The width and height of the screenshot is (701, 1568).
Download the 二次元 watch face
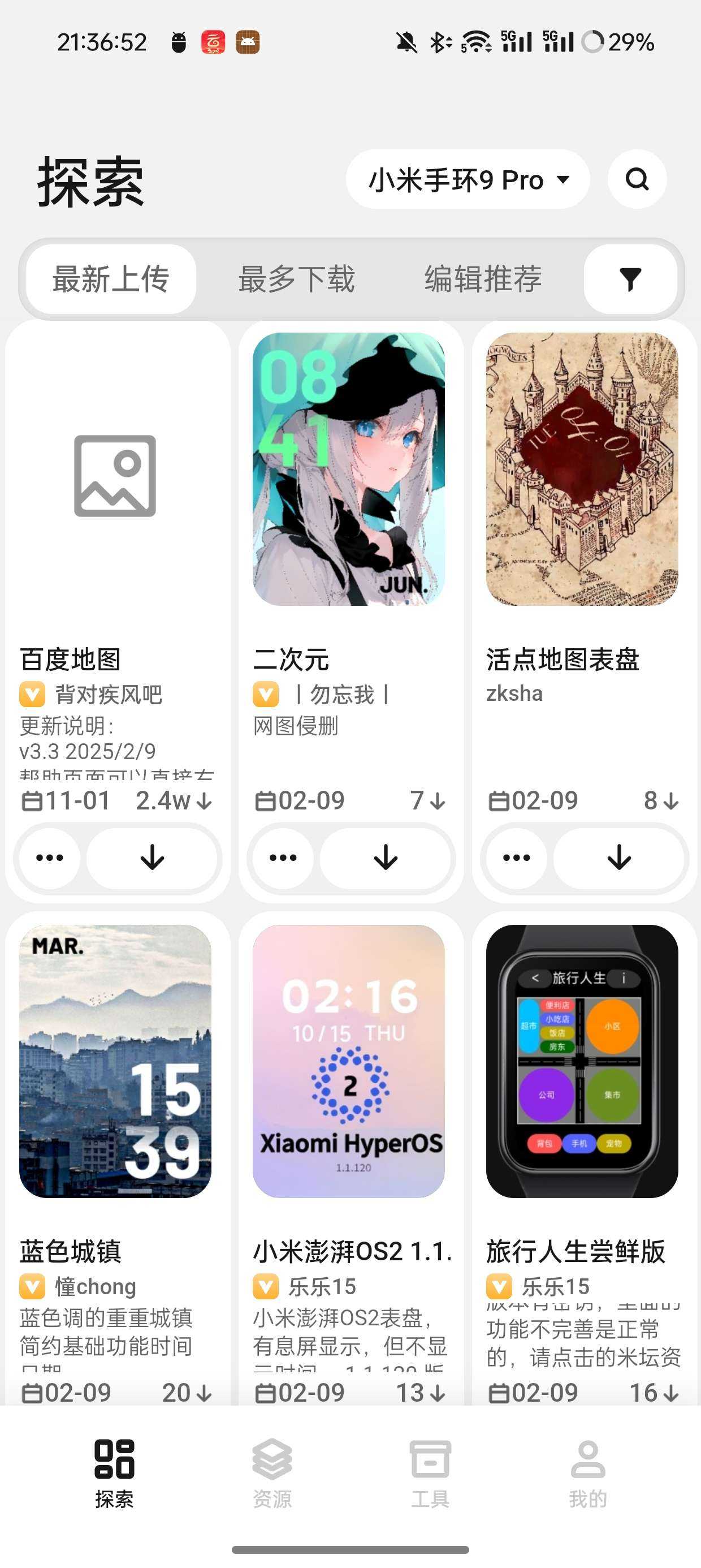(x=385, y=858)
